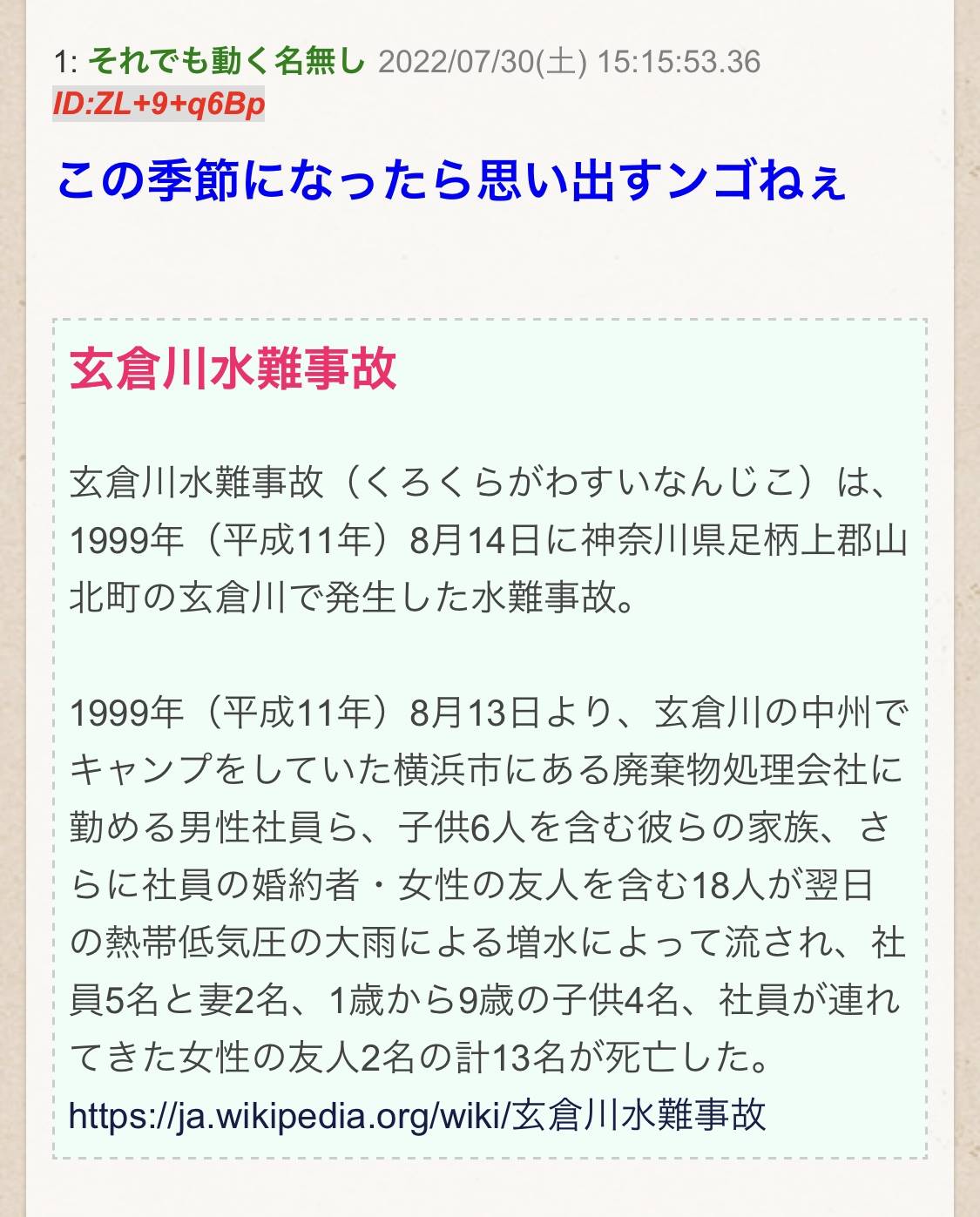The width and height of the screenshot is (980, 1217).
Task: Open the Wikipedia link for 玄倉川水難事故
Action: pos(417,1115)
